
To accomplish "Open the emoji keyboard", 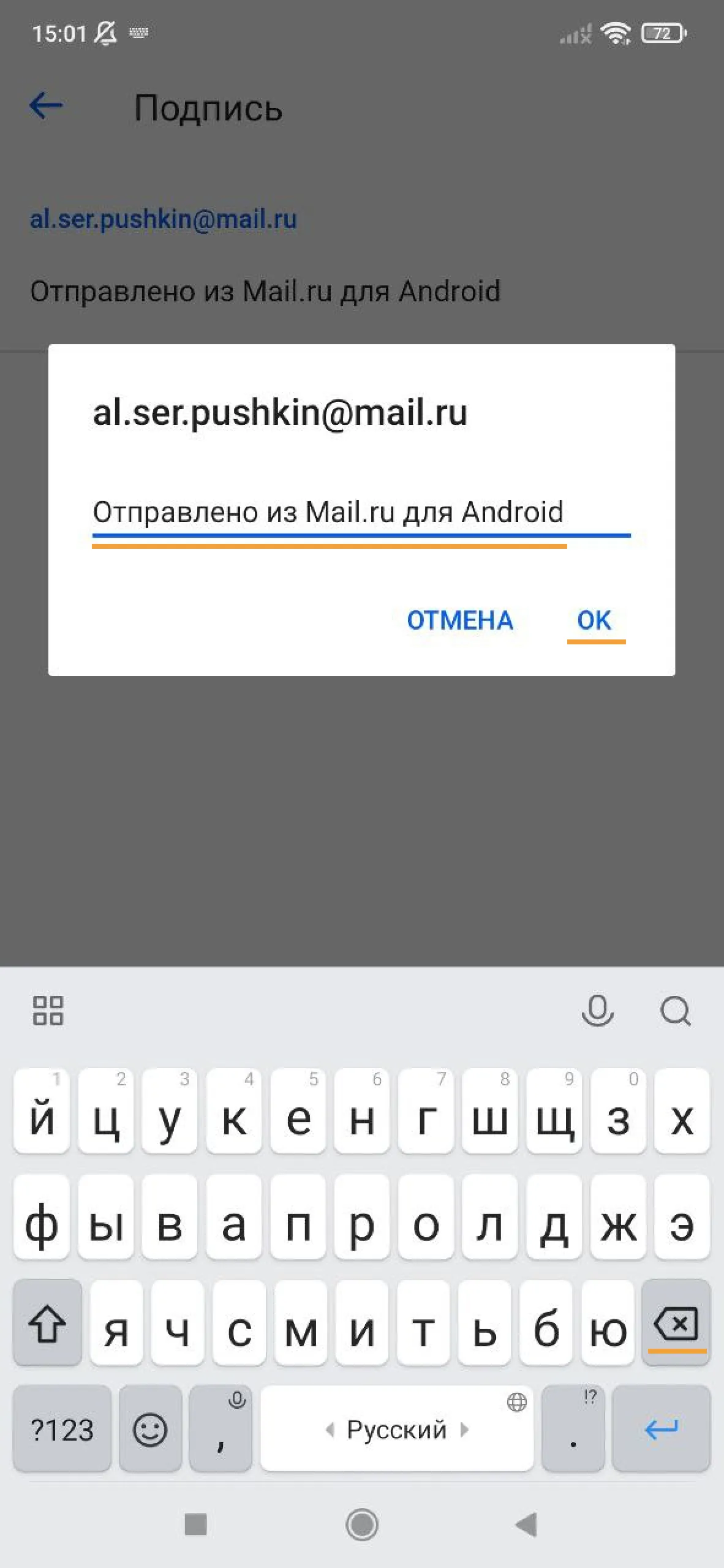I will click(150, 1430).
